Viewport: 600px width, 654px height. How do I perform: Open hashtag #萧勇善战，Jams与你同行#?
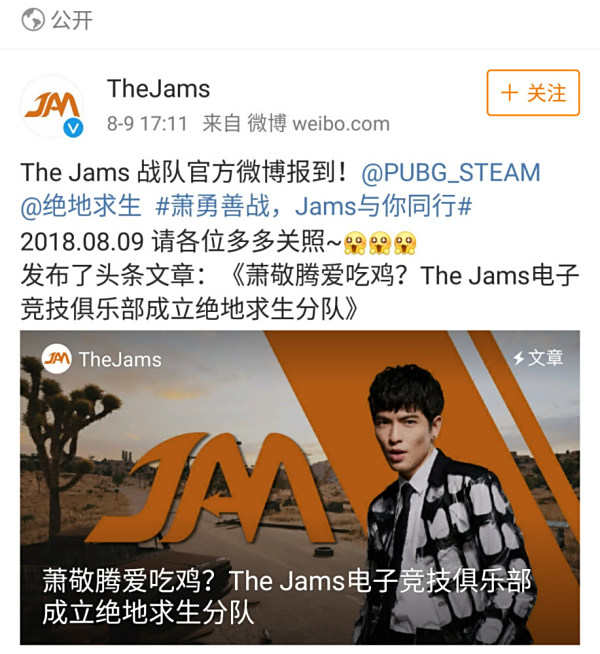[x=313, y=207]
